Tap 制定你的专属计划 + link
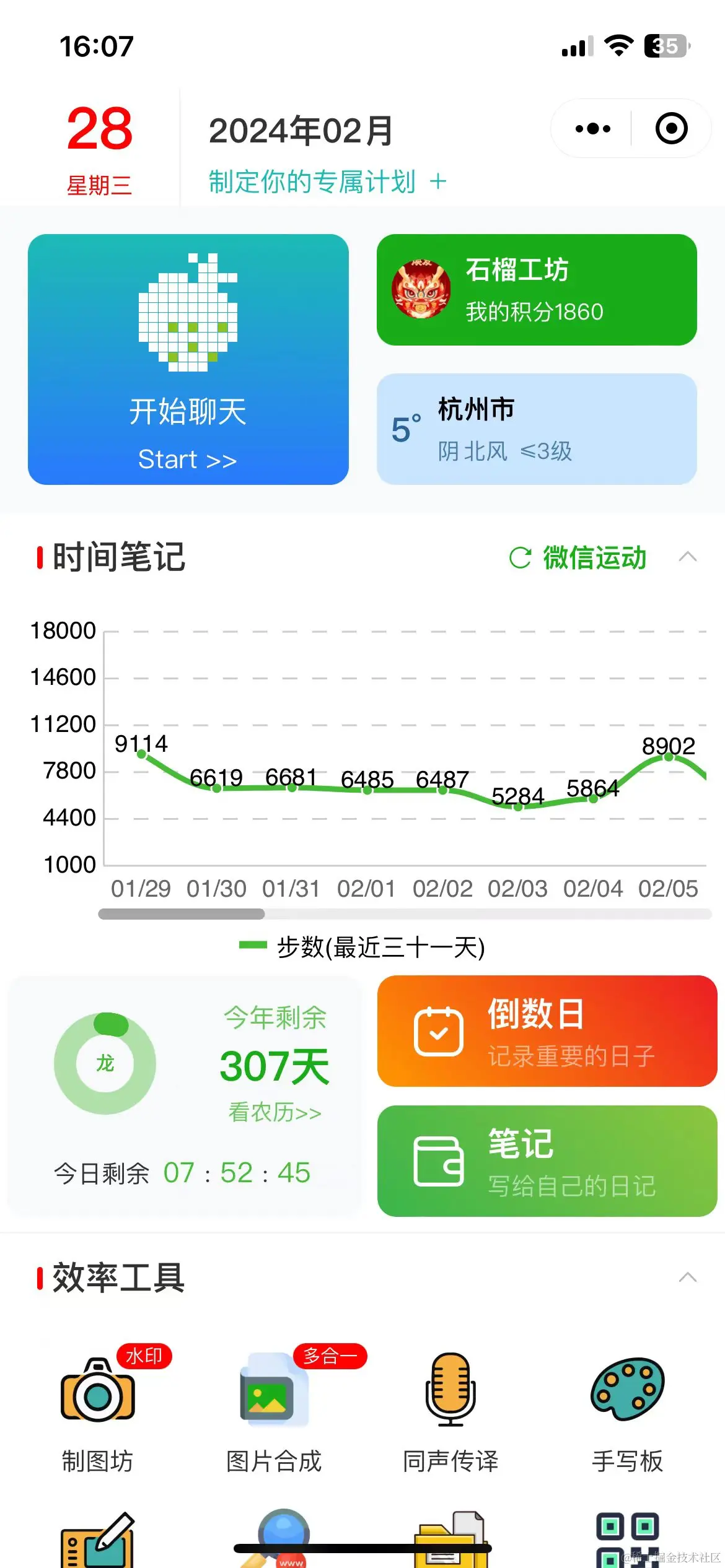Viewport: 725px width, 1568px height. (x=327, y=182)
